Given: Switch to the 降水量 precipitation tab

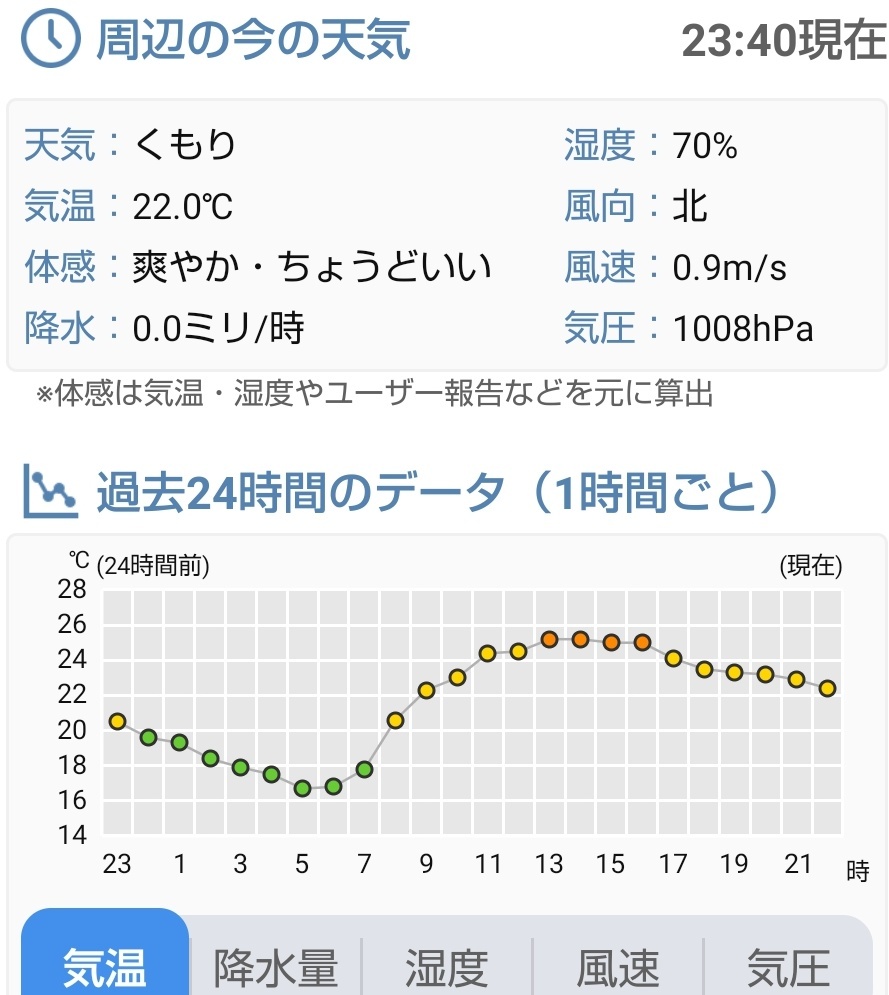Looking at the screenshot, I should click(x=275, y=967).
